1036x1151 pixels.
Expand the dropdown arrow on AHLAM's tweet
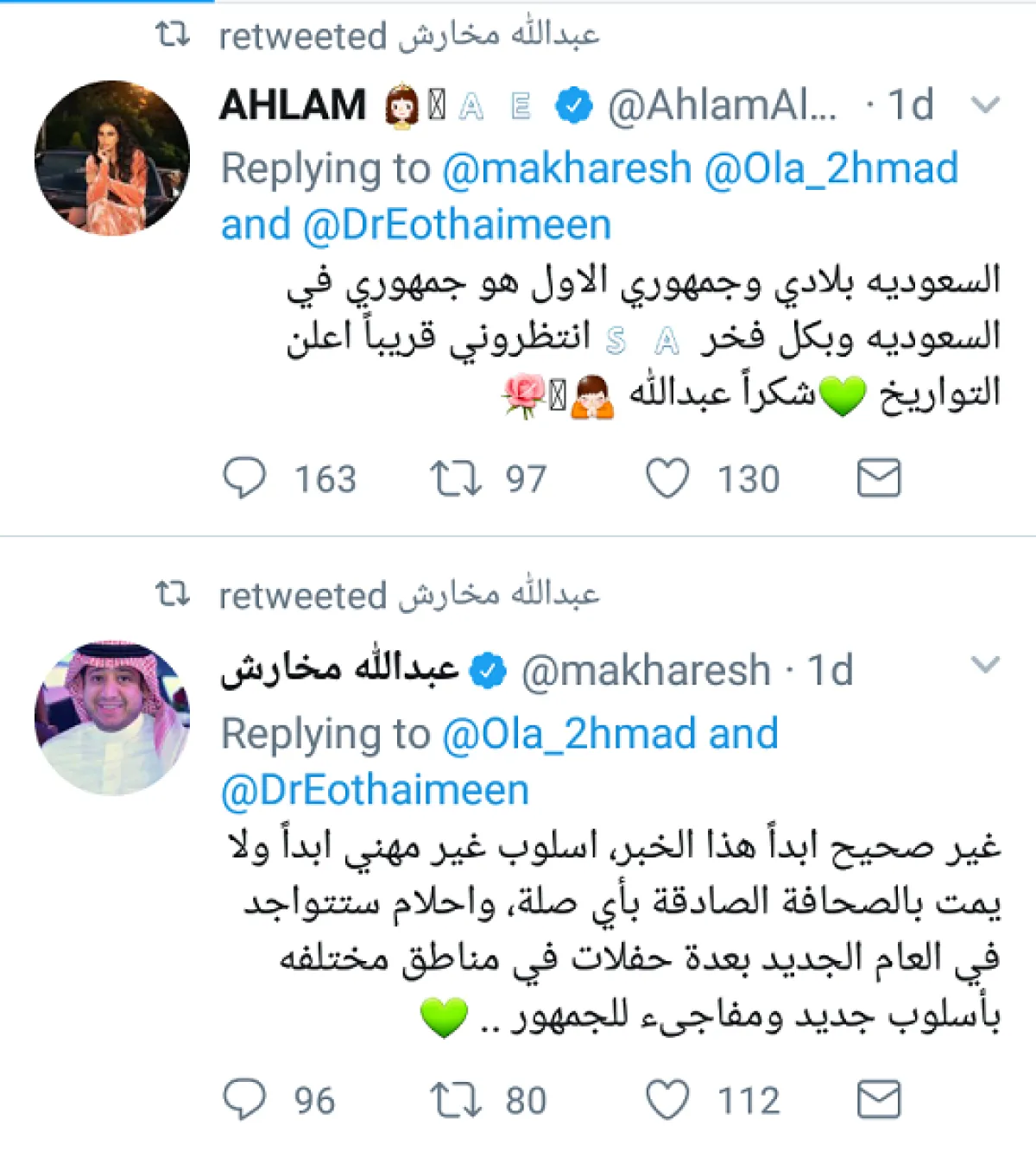[985, 105]
